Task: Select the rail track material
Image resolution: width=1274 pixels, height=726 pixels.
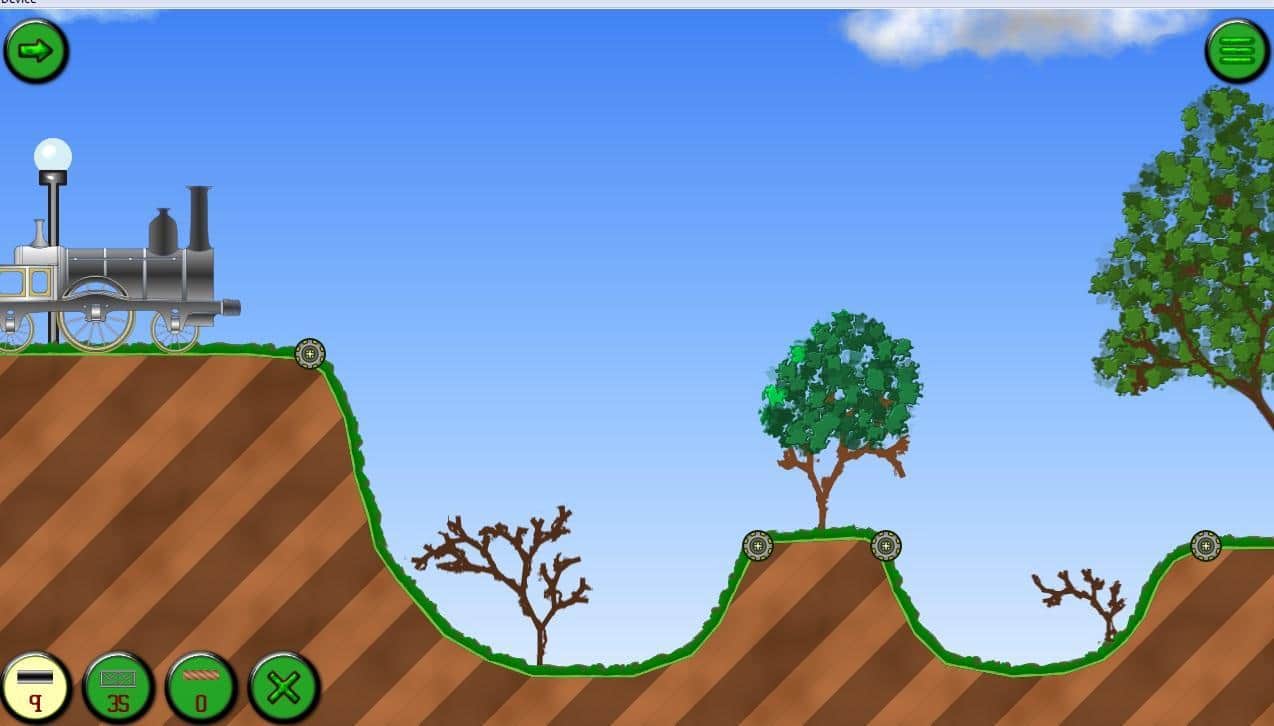Action: 36,687
